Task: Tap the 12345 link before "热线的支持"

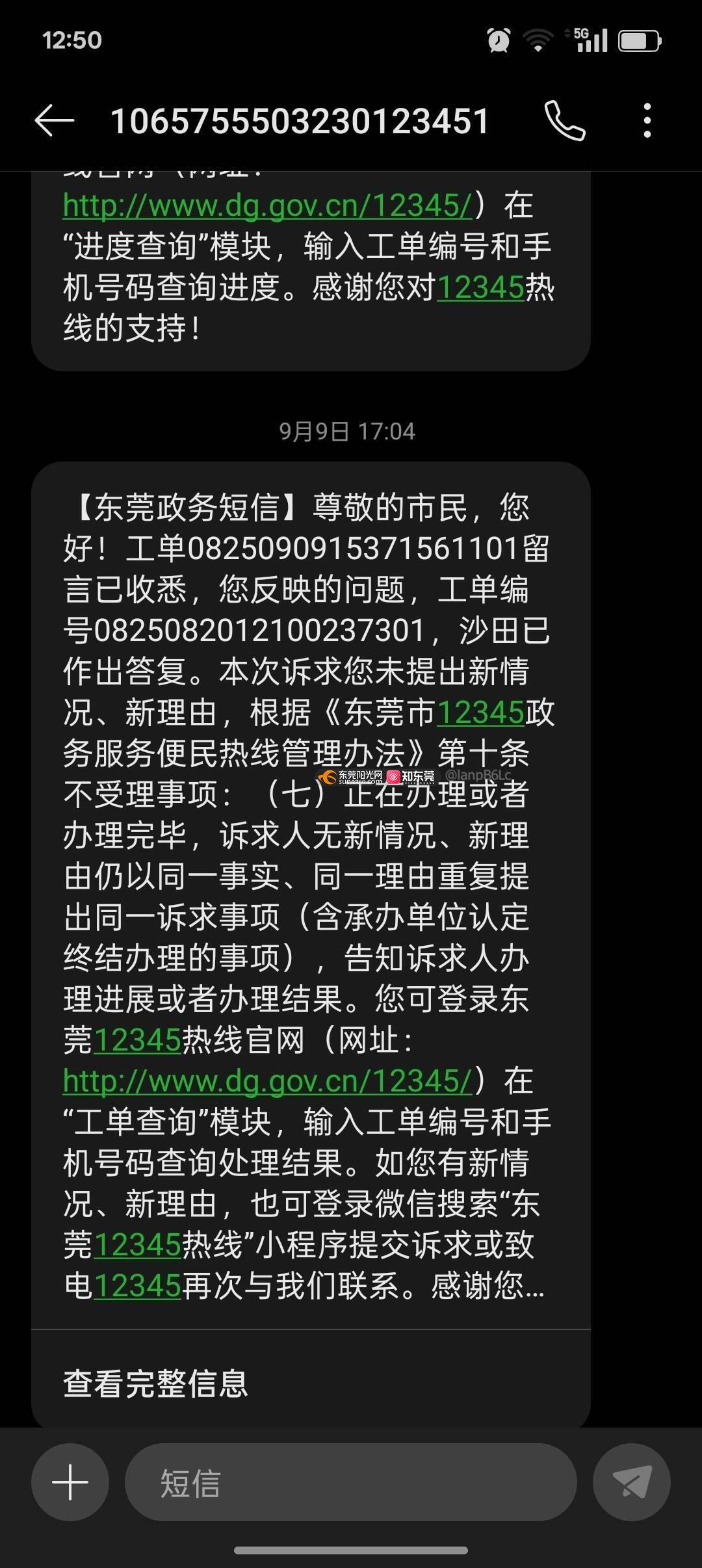Action: tap(480, 287)
